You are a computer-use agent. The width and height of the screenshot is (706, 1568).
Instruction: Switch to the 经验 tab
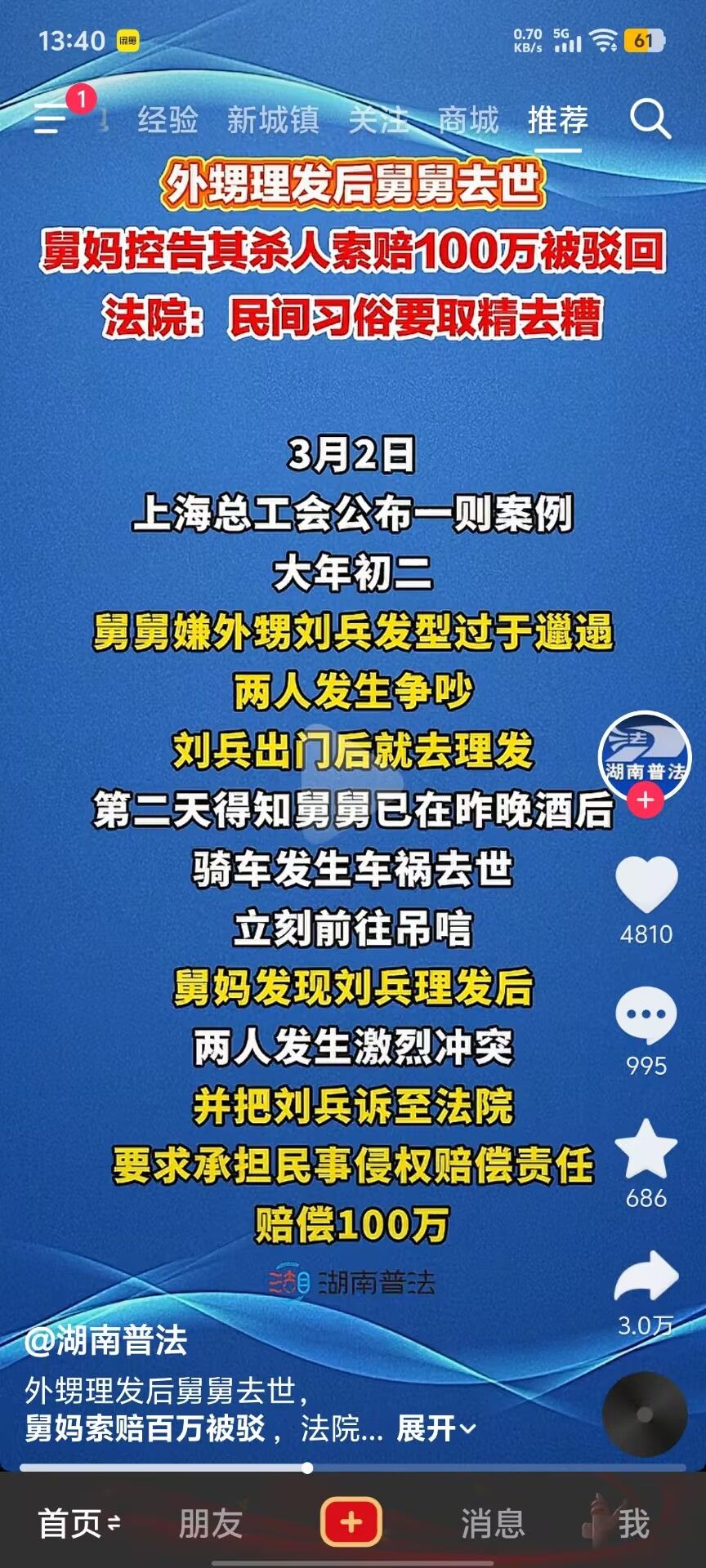pos(168,120)
